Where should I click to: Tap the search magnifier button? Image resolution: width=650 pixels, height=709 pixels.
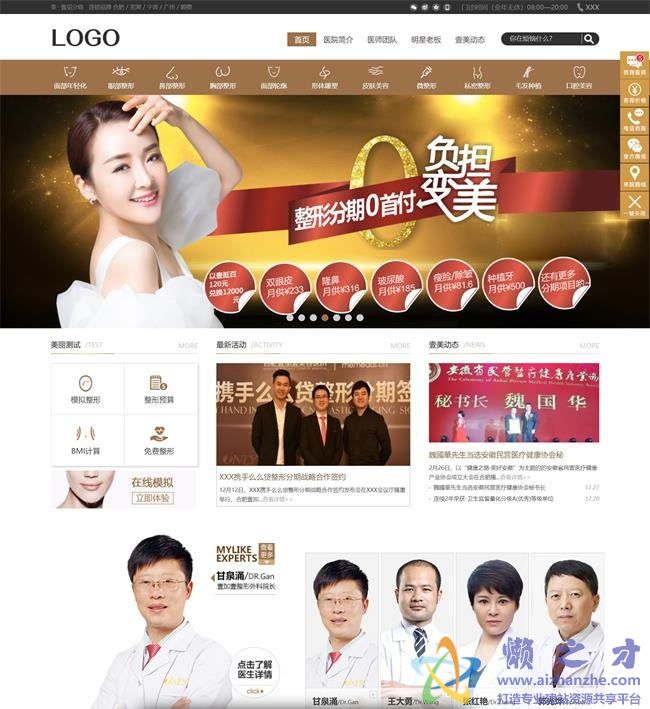[x=590, y=39]
